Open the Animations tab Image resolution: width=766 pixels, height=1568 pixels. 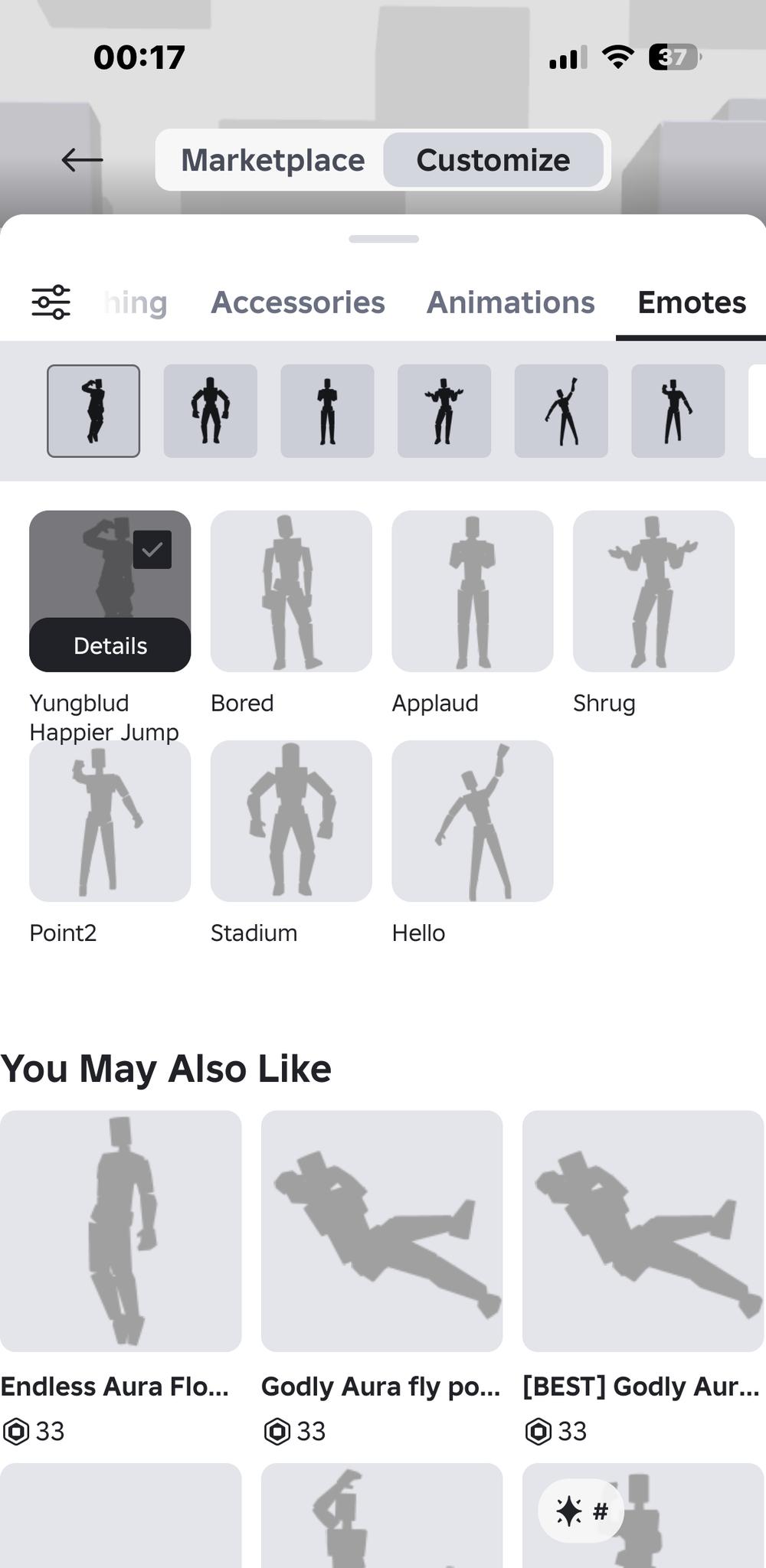click(510, 302)
